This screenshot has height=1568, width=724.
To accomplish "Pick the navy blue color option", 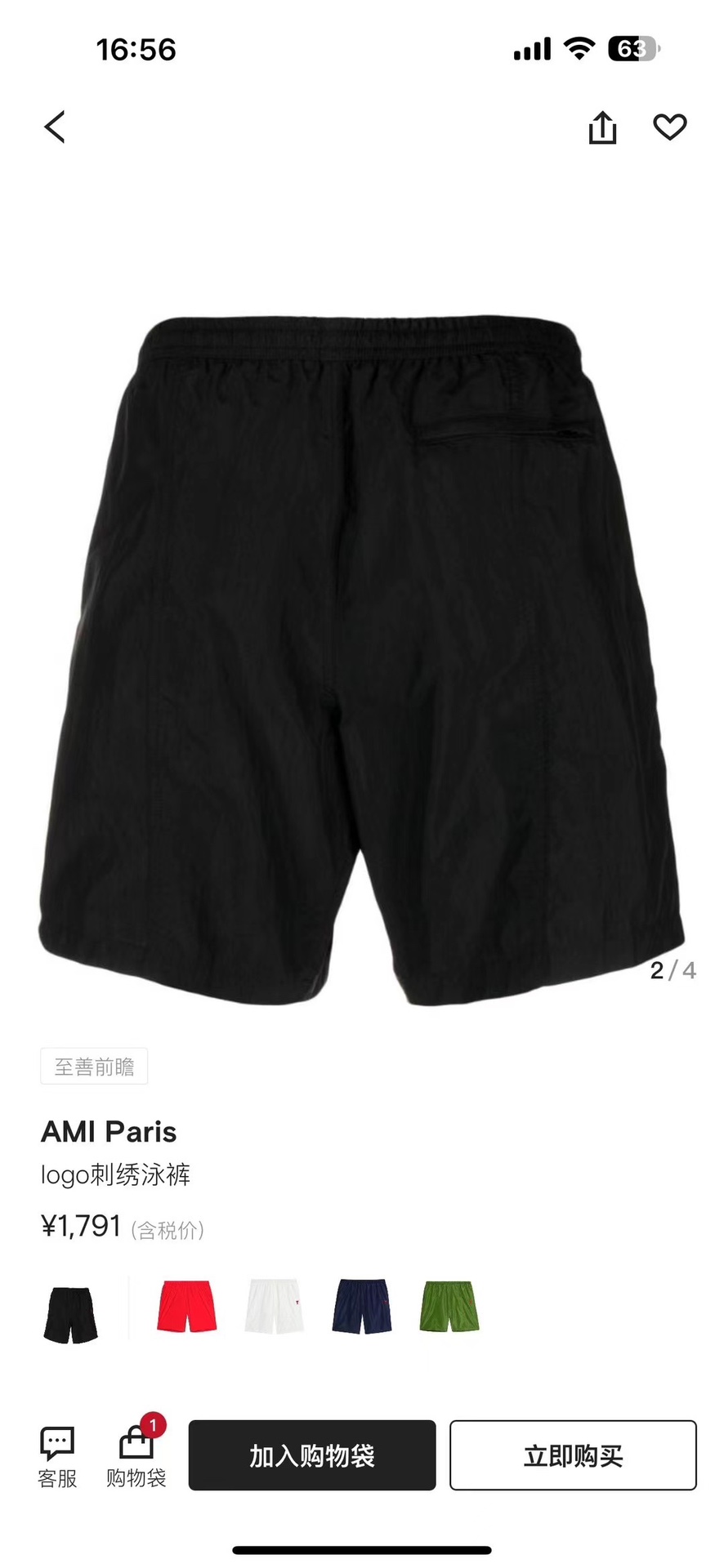I will coord(362,1307).
